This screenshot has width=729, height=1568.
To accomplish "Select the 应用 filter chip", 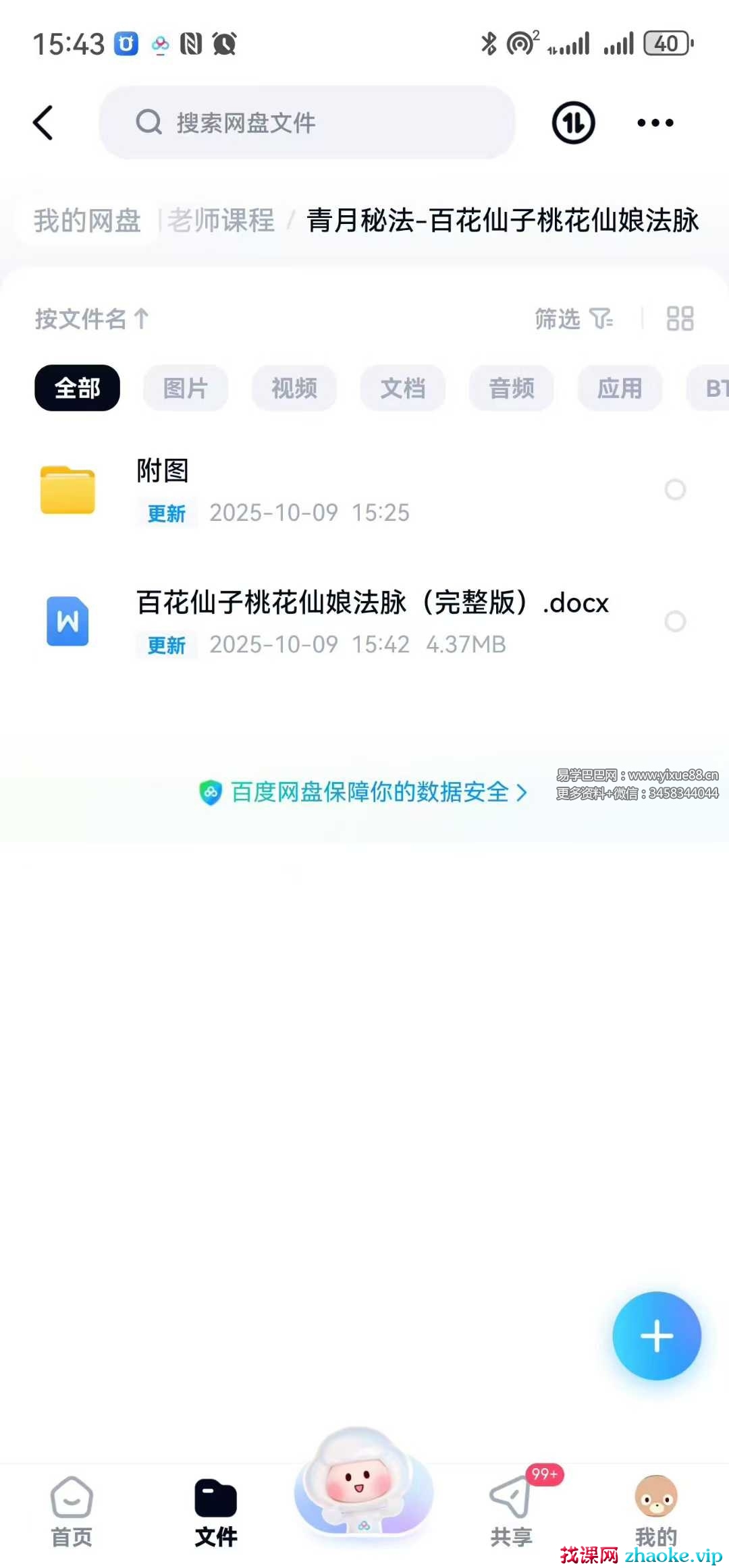I will tap(619, 388).
